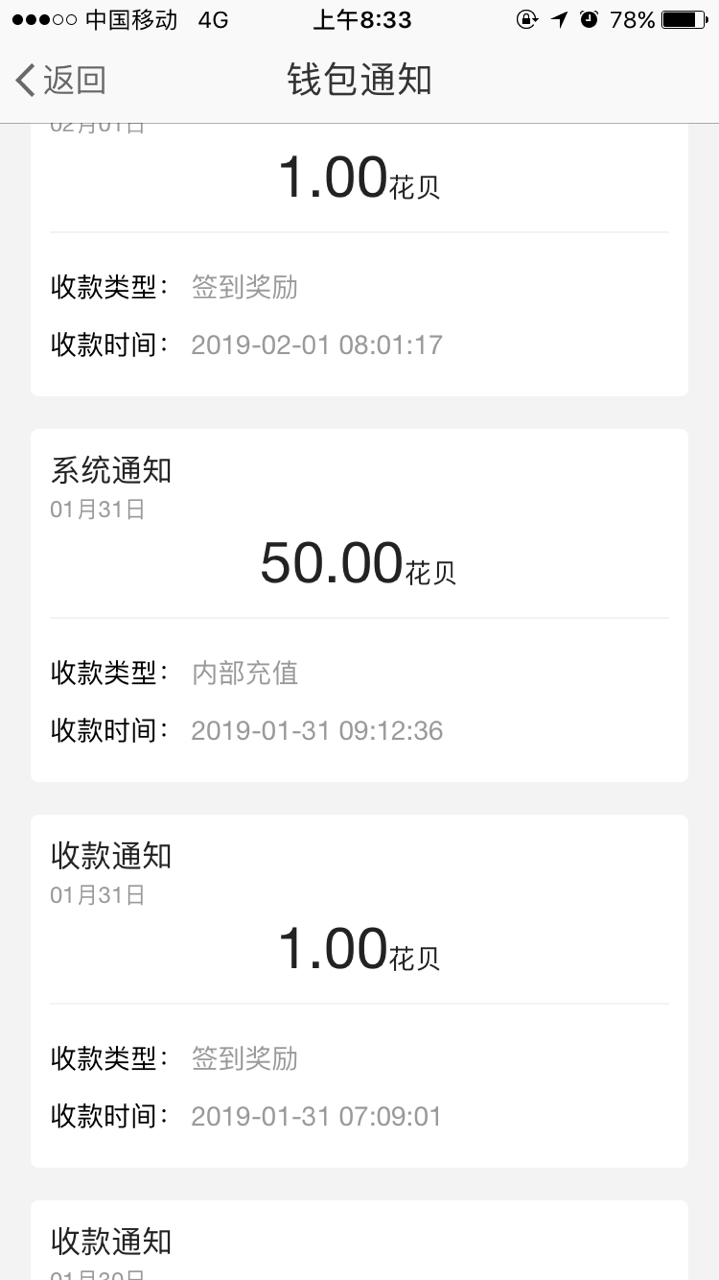The width and height of the screenshot is (719, 1280).
Task: Open the 50.00花贝 系统通知 card
Action: pos(359,605)
